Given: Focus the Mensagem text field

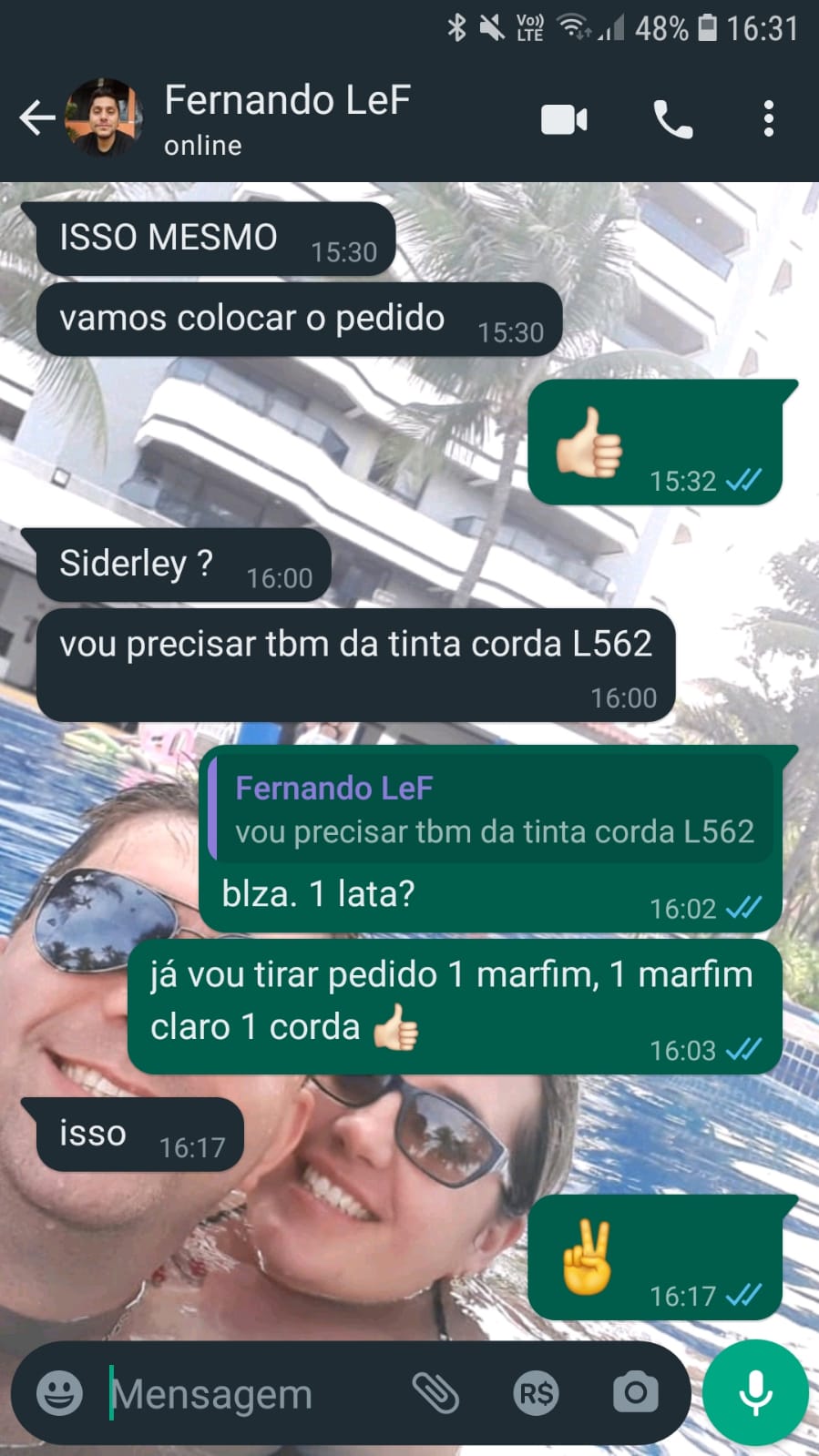Looking at the screenshot, I should click(246, 1393).
